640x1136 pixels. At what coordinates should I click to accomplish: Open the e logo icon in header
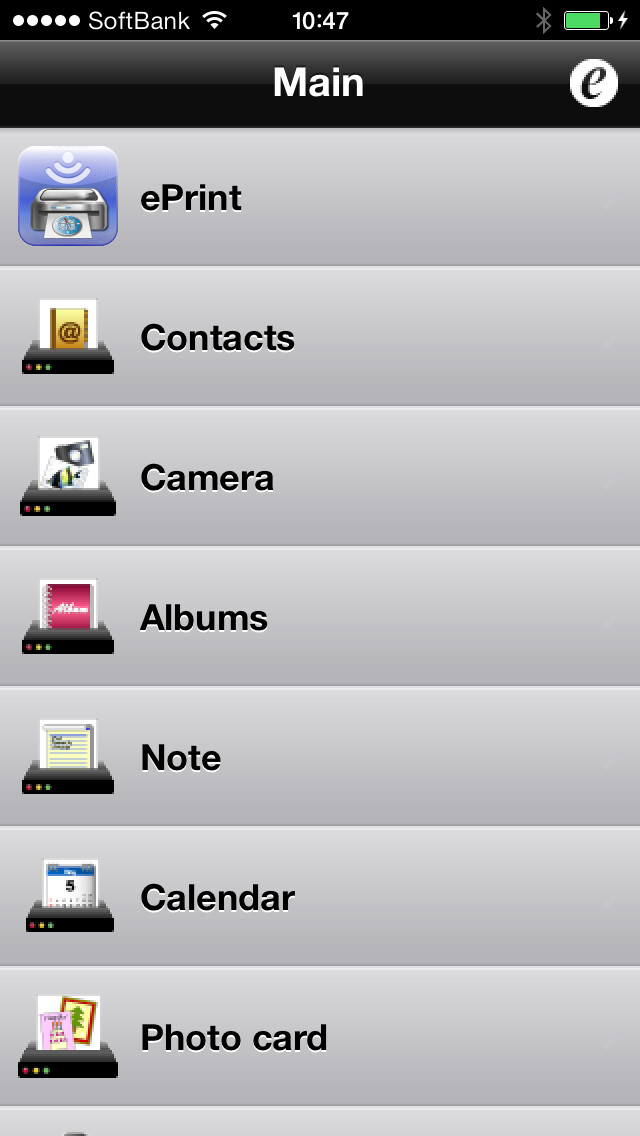(593, 83)
